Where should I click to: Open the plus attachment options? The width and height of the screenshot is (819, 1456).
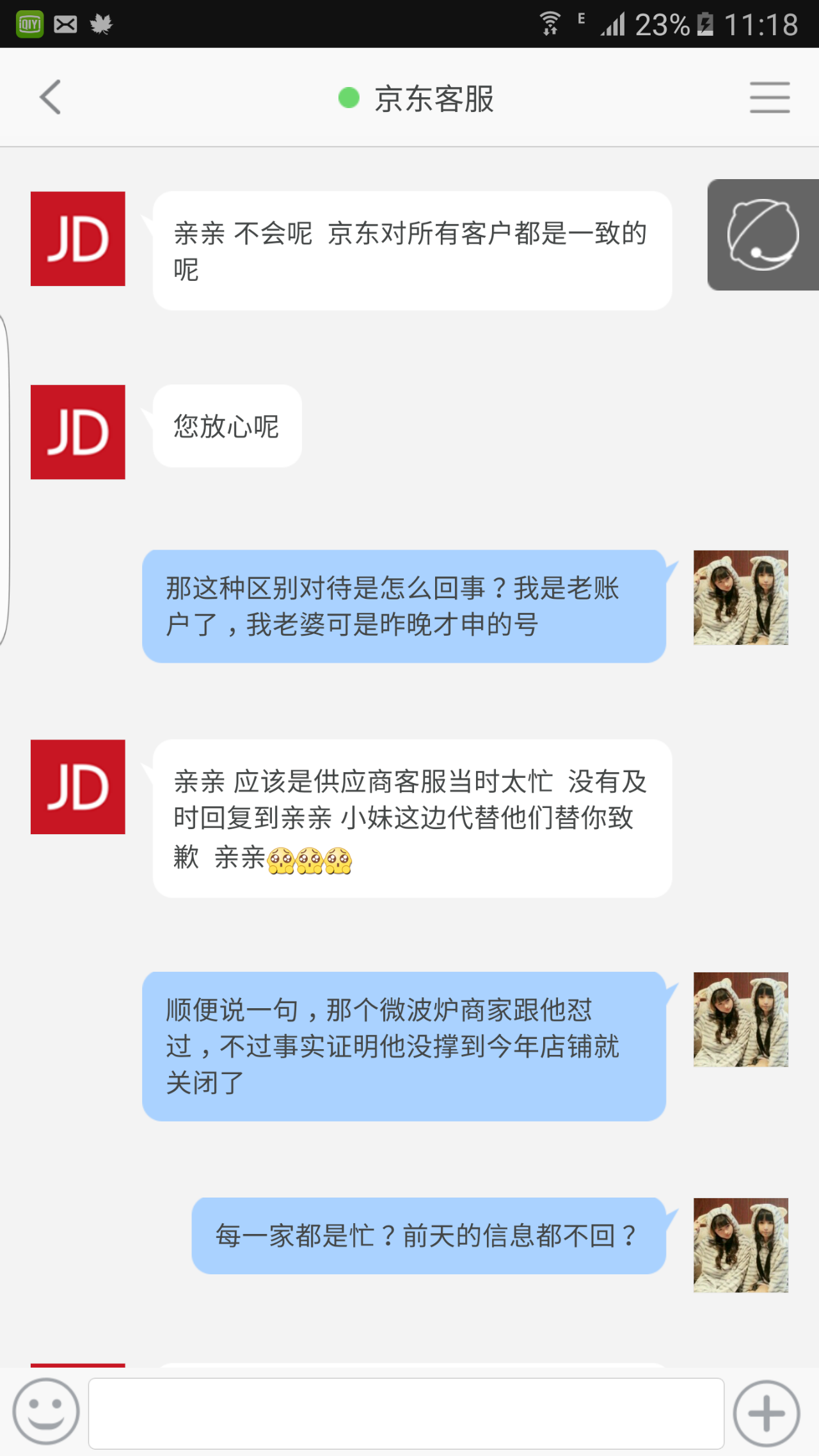click(x=766, y=1413)
